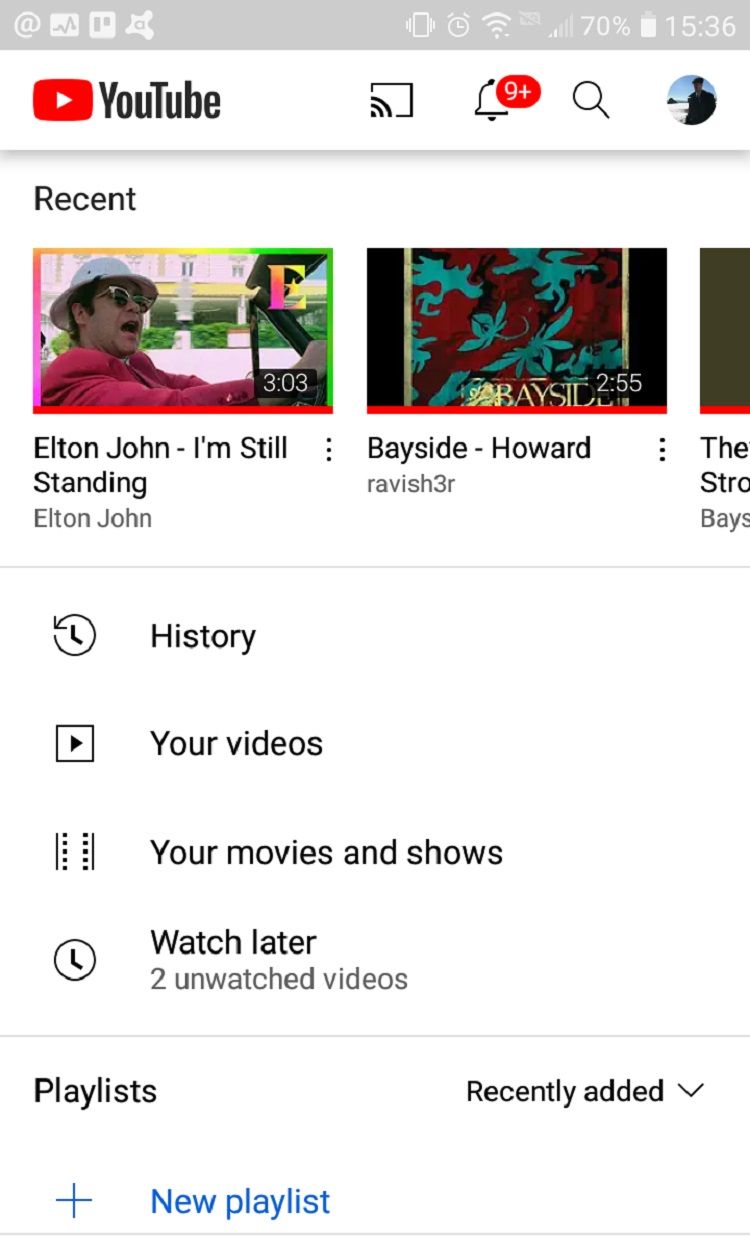The width and height of the screenshot is (750, 1245).
Task: Select the Recent section header
Action: tap(85, 199)
